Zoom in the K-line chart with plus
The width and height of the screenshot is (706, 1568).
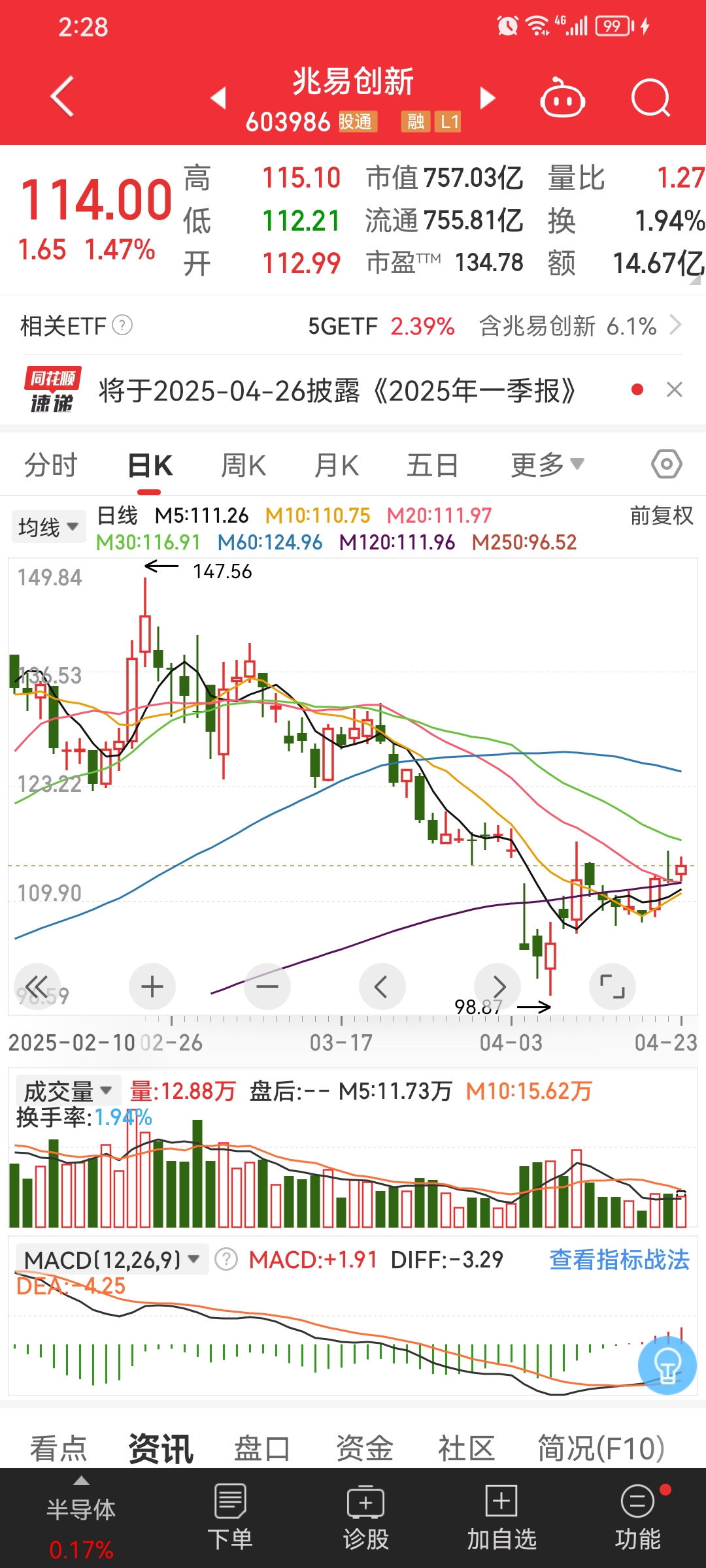coord(152,987)
